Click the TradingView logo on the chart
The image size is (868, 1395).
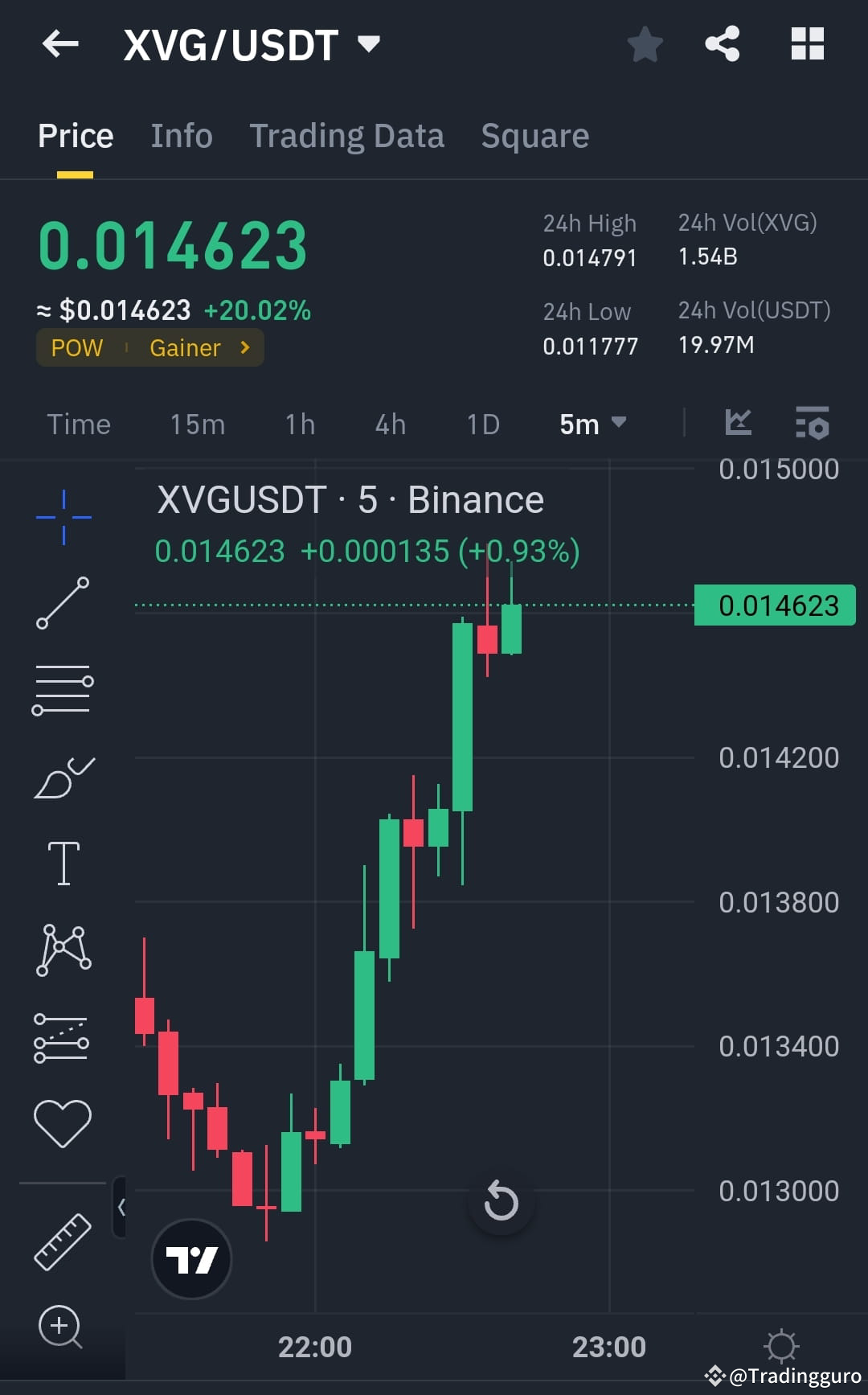click(x=190, y=1258)
